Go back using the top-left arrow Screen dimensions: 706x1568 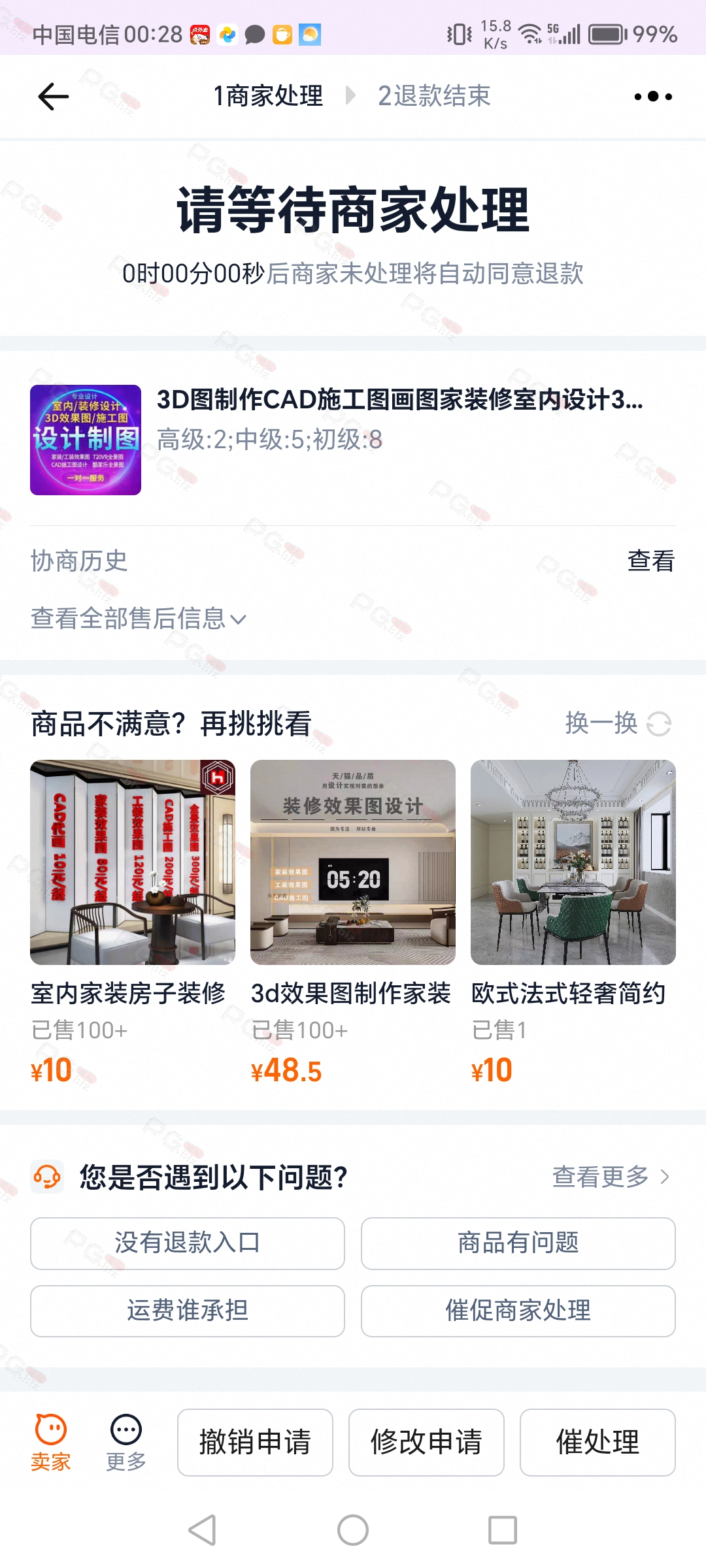[x=54, y=97]
